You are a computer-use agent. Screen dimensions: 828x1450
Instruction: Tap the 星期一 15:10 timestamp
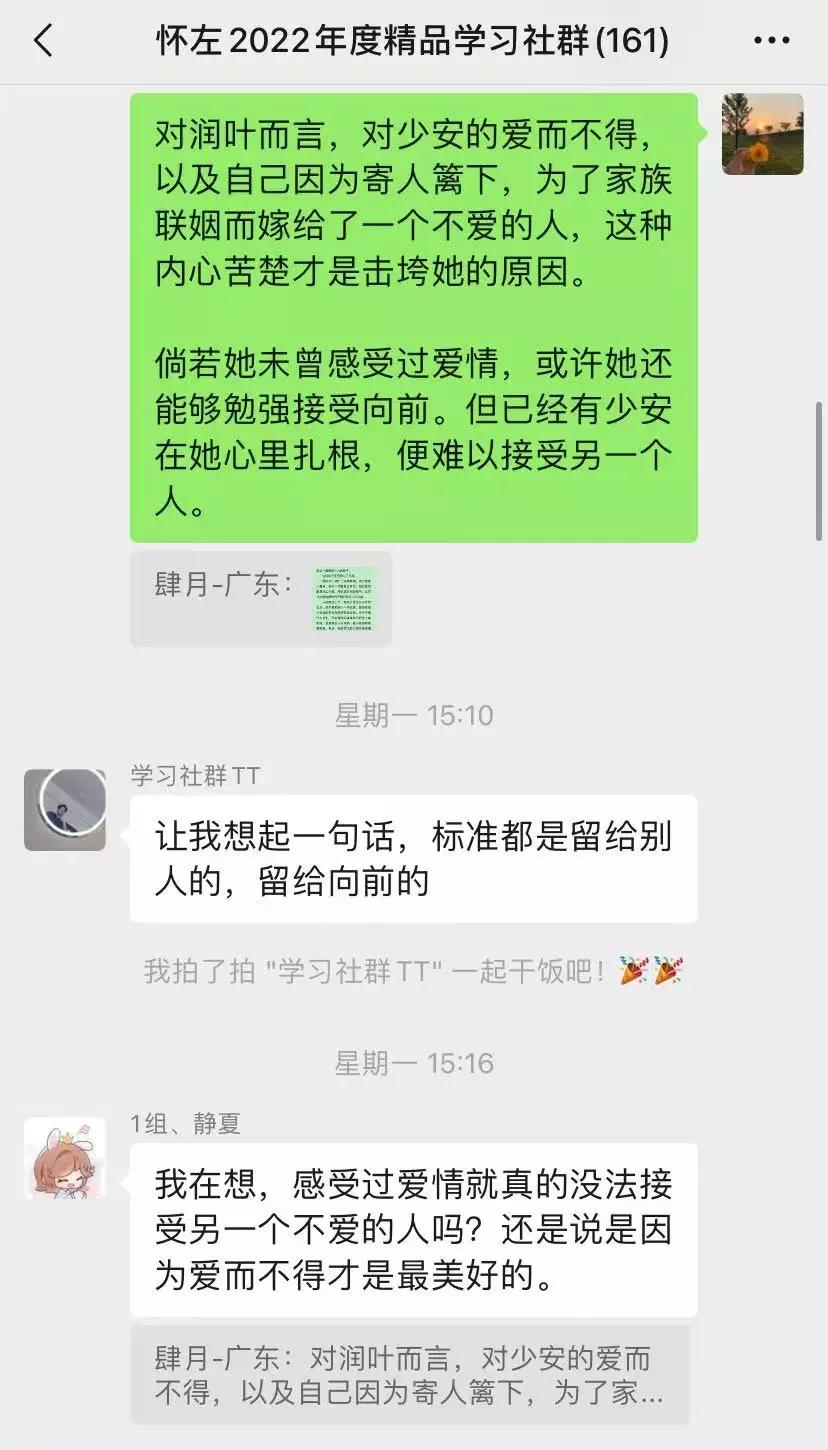click(414, 716)
